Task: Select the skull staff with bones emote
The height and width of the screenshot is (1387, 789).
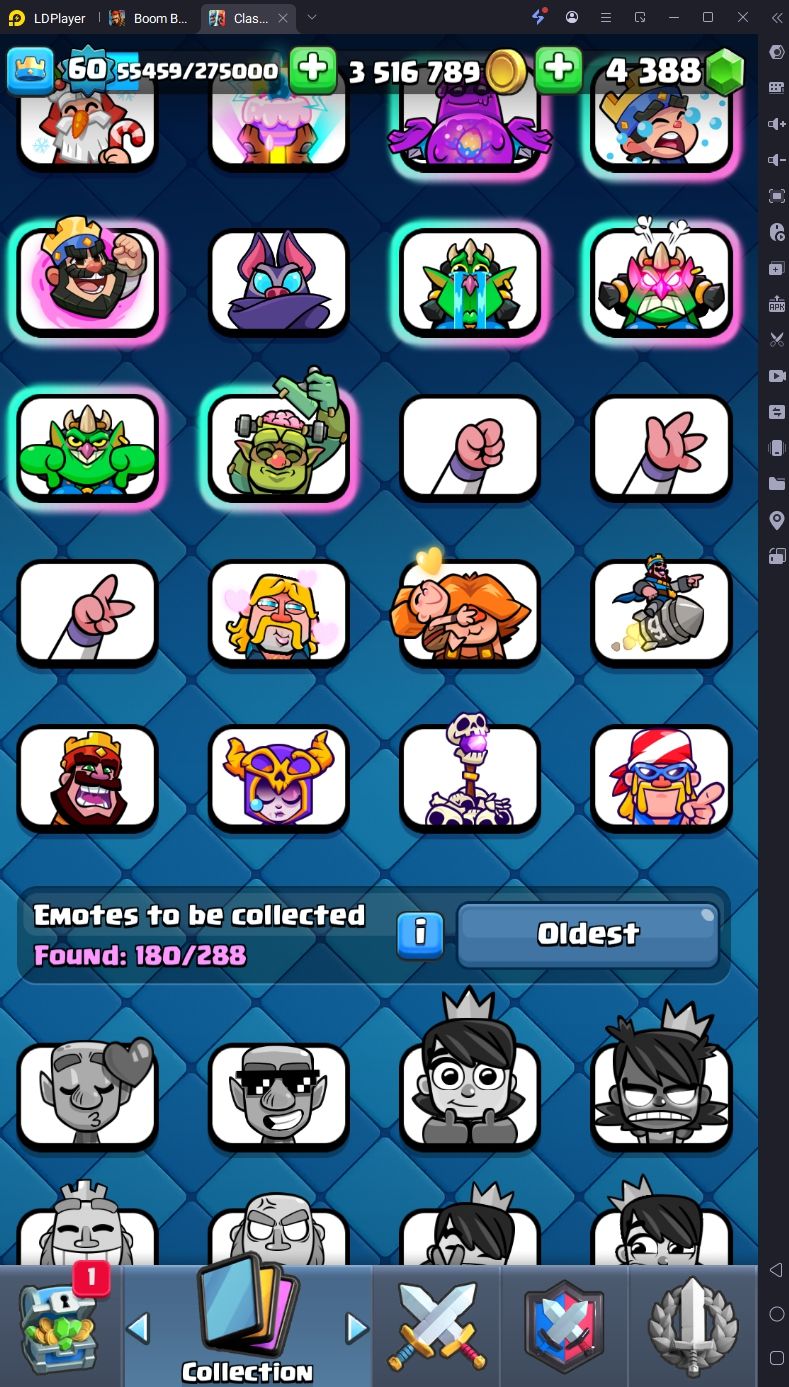Action: (x=470, y=776)
